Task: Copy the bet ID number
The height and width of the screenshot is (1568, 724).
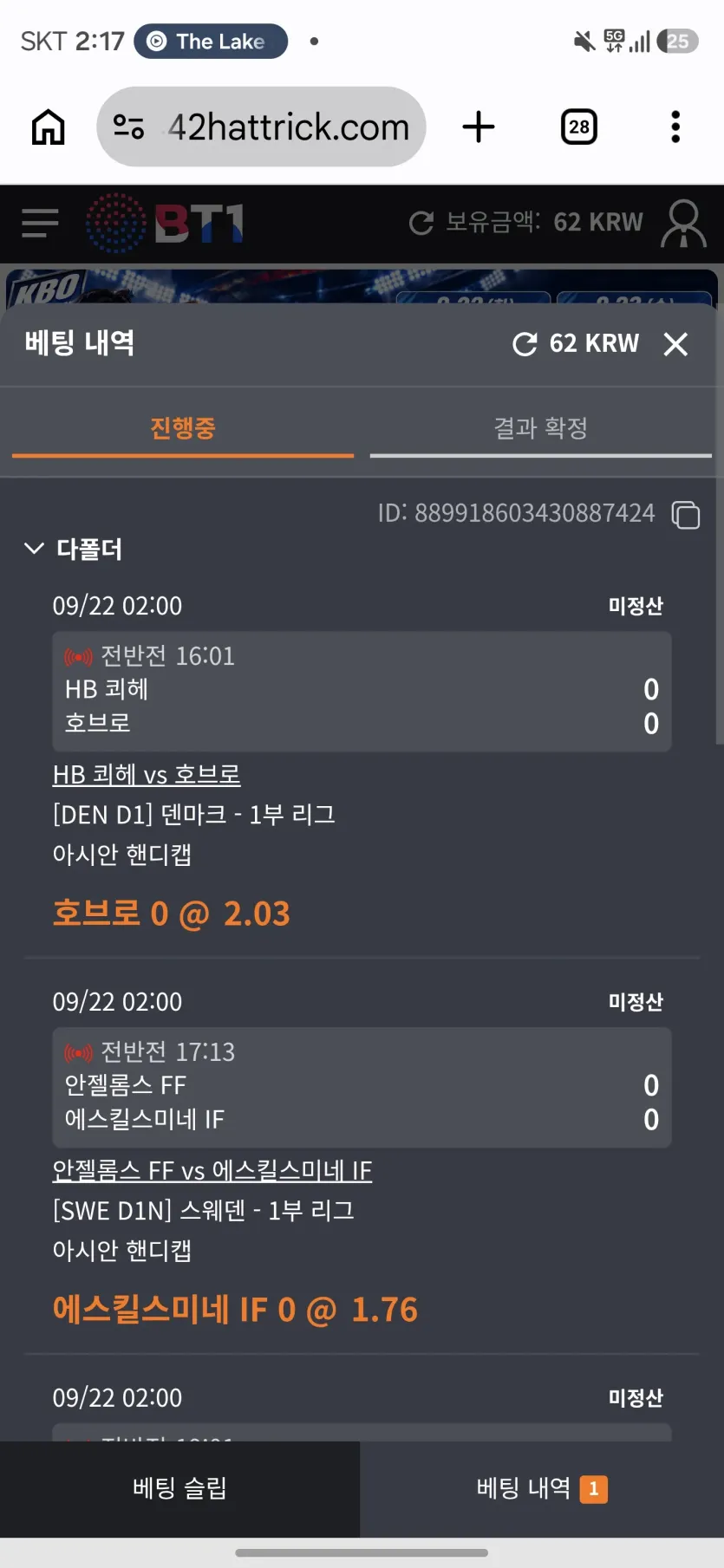Action: (x=686, y=514)
